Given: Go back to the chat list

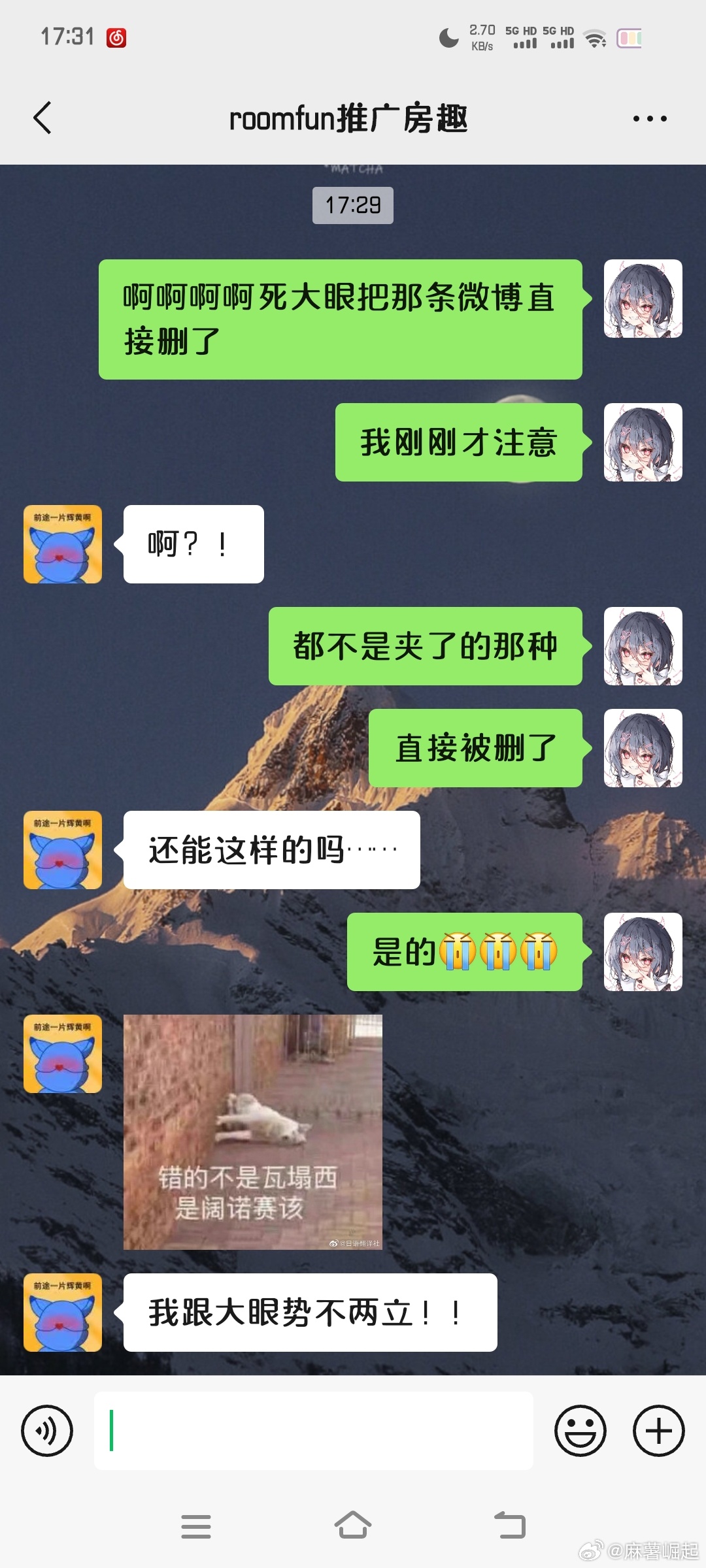Looking at the screenshot, I should point(42,118).
